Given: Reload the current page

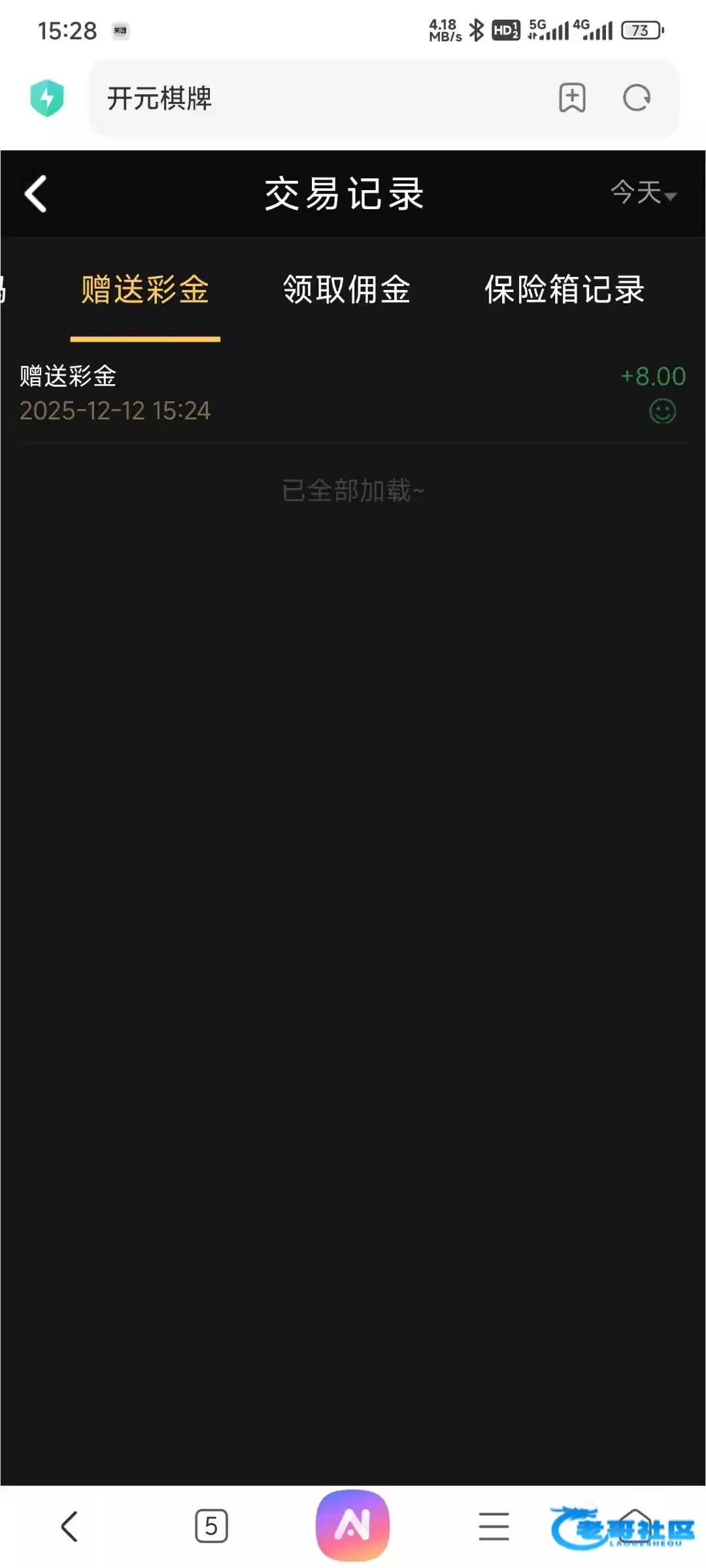Looking at the screenshot, I should tap(637, 99).
